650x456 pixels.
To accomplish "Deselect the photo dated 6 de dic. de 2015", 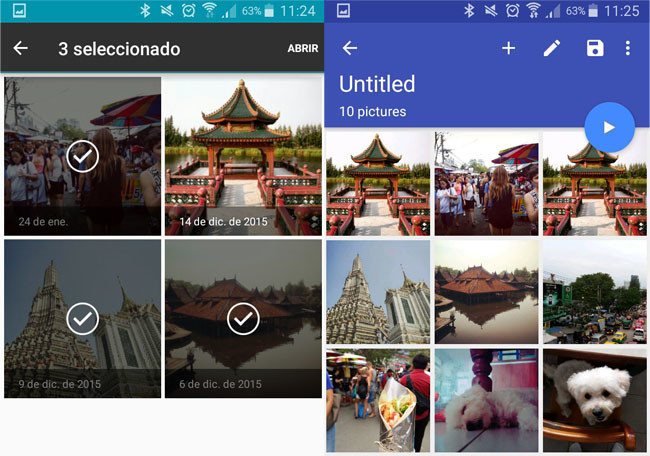I will coord(243,319).
